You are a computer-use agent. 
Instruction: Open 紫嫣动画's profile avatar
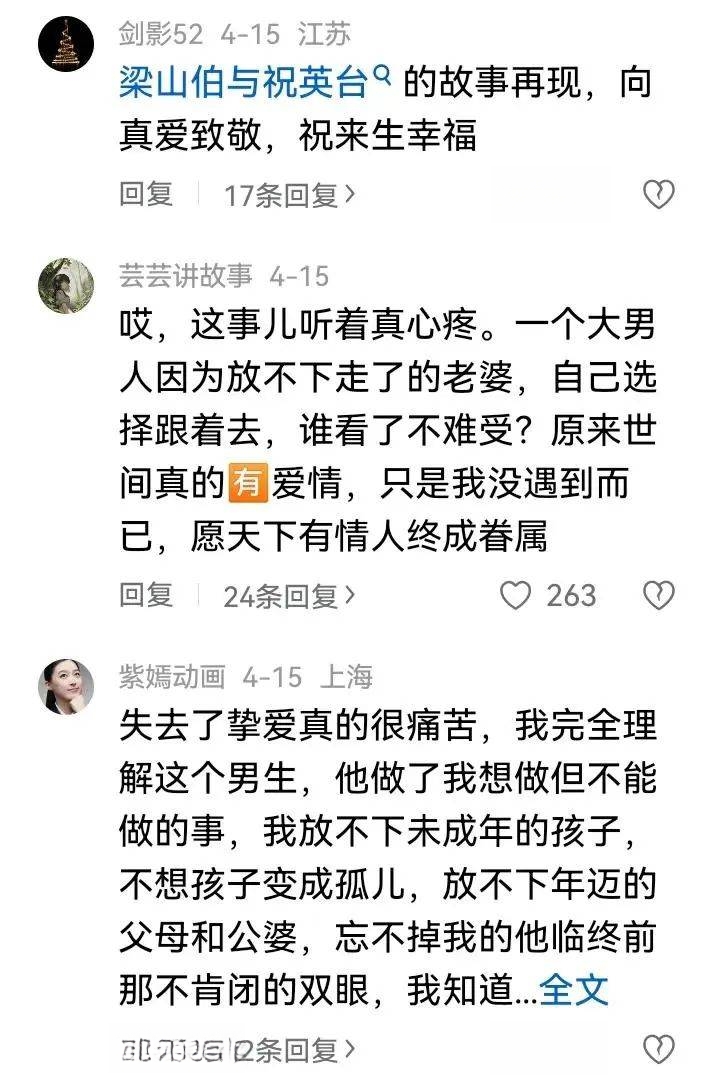pyautogui.click(x=66, y=688)
